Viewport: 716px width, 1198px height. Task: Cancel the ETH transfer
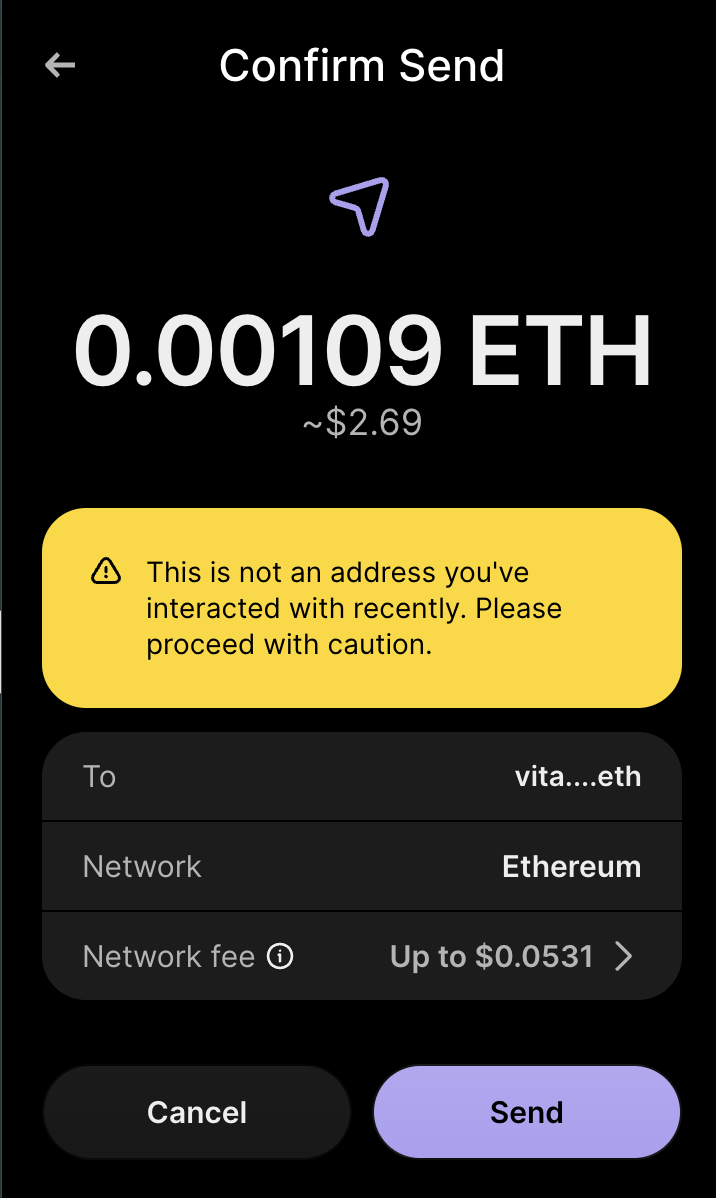[x=196, y=1112]
